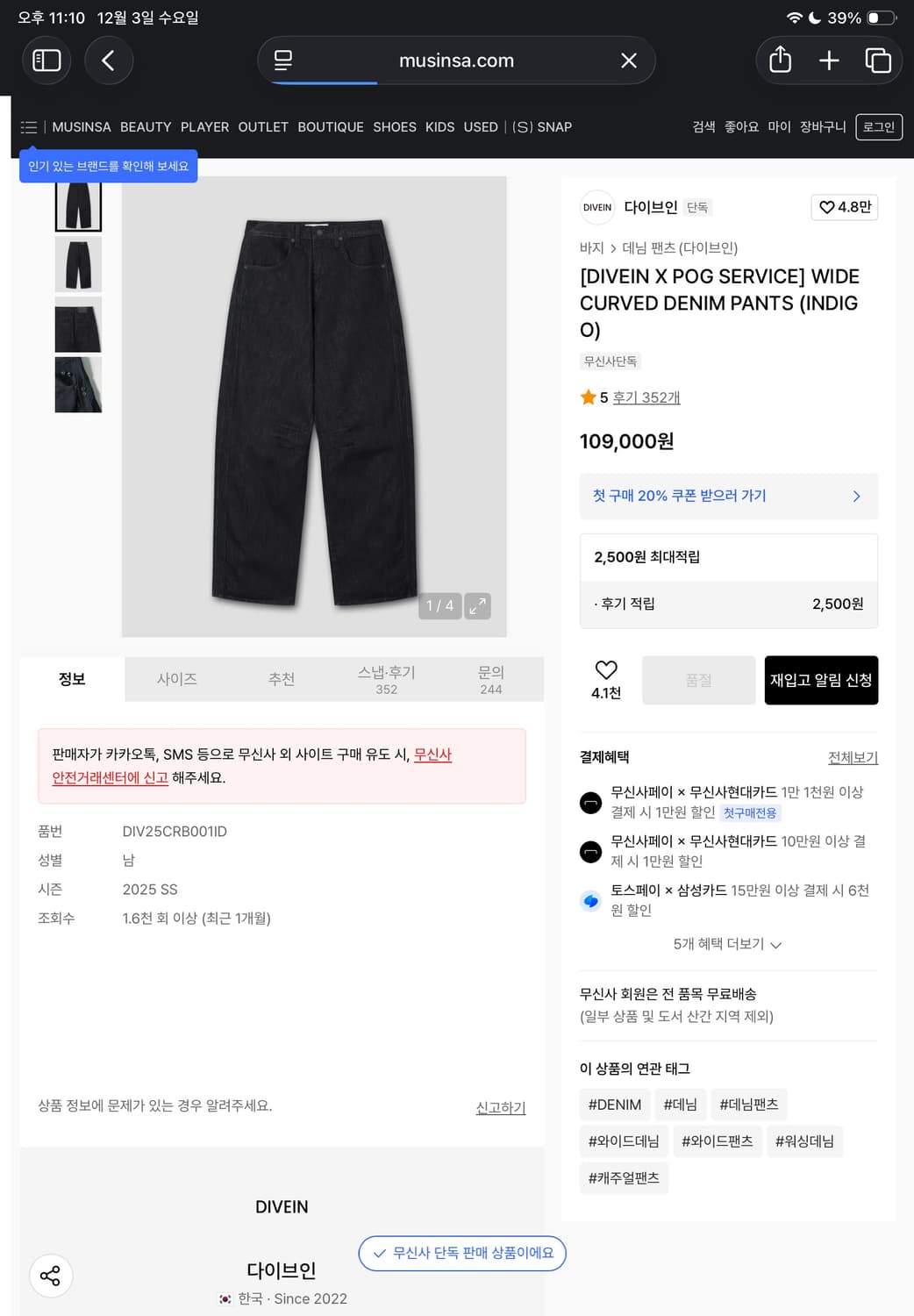
Task: Navigate back using Safari's back arrow
Action: click(x=109, y=61)
